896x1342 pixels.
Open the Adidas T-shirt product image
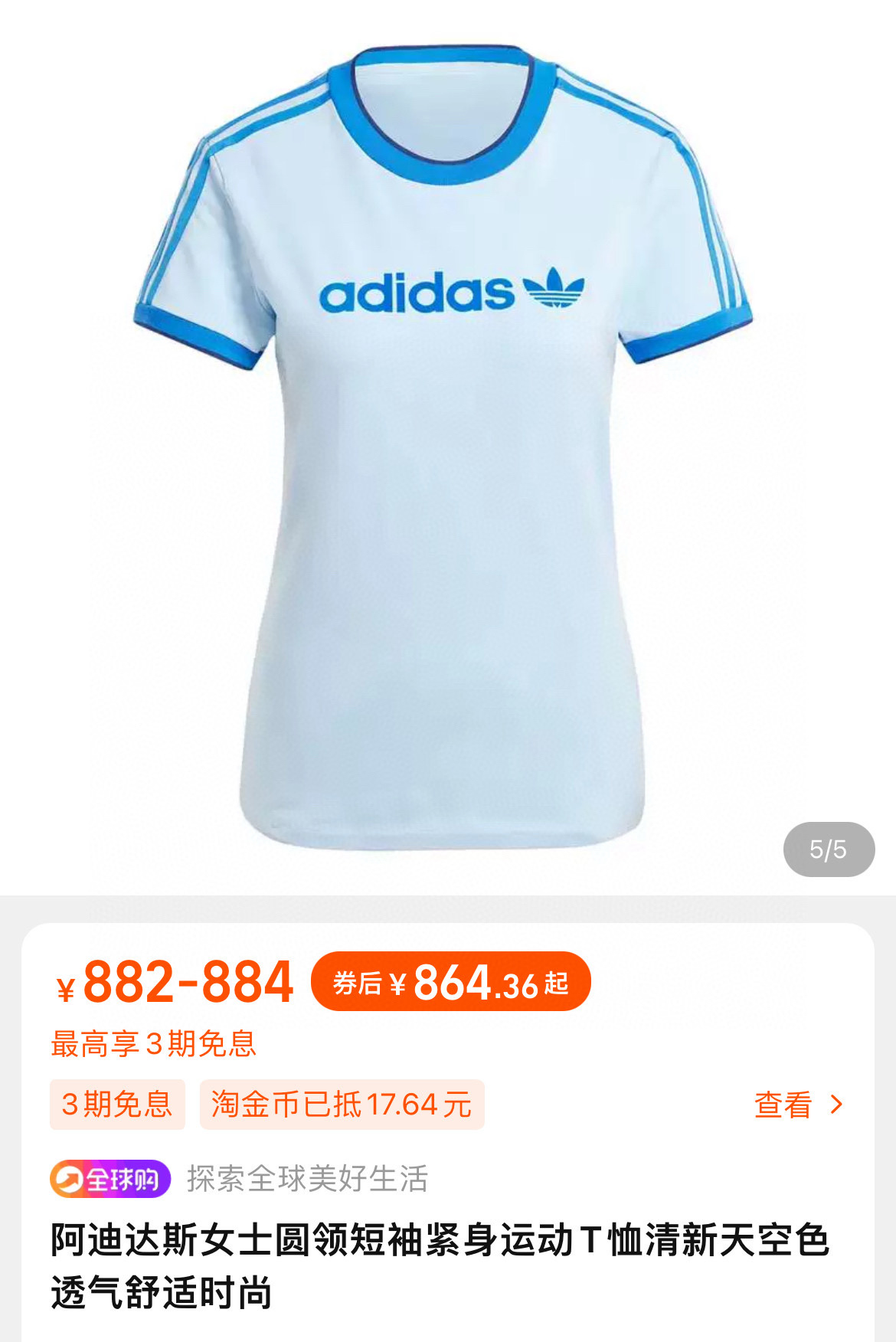(x=448, y=447)
